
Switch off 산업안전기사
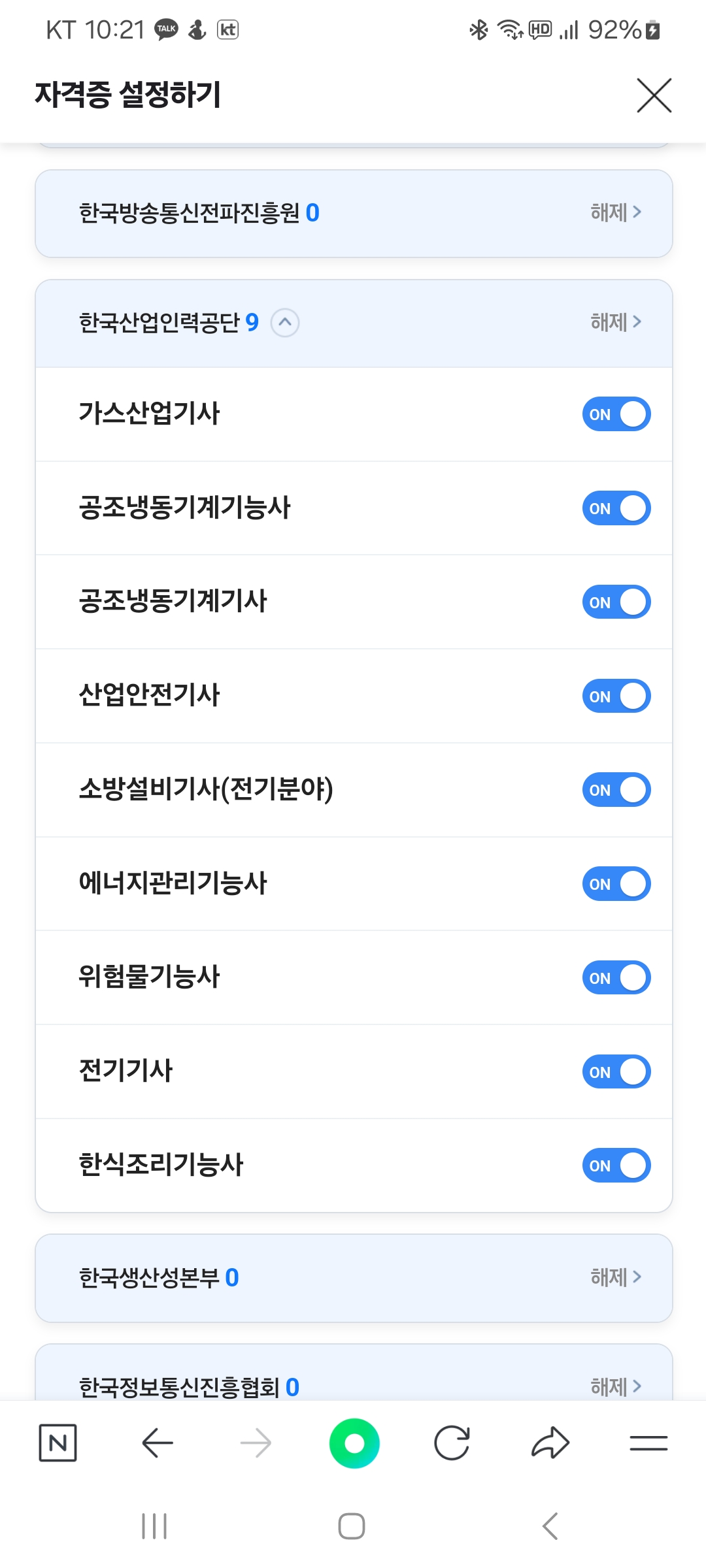coord(616,696)
